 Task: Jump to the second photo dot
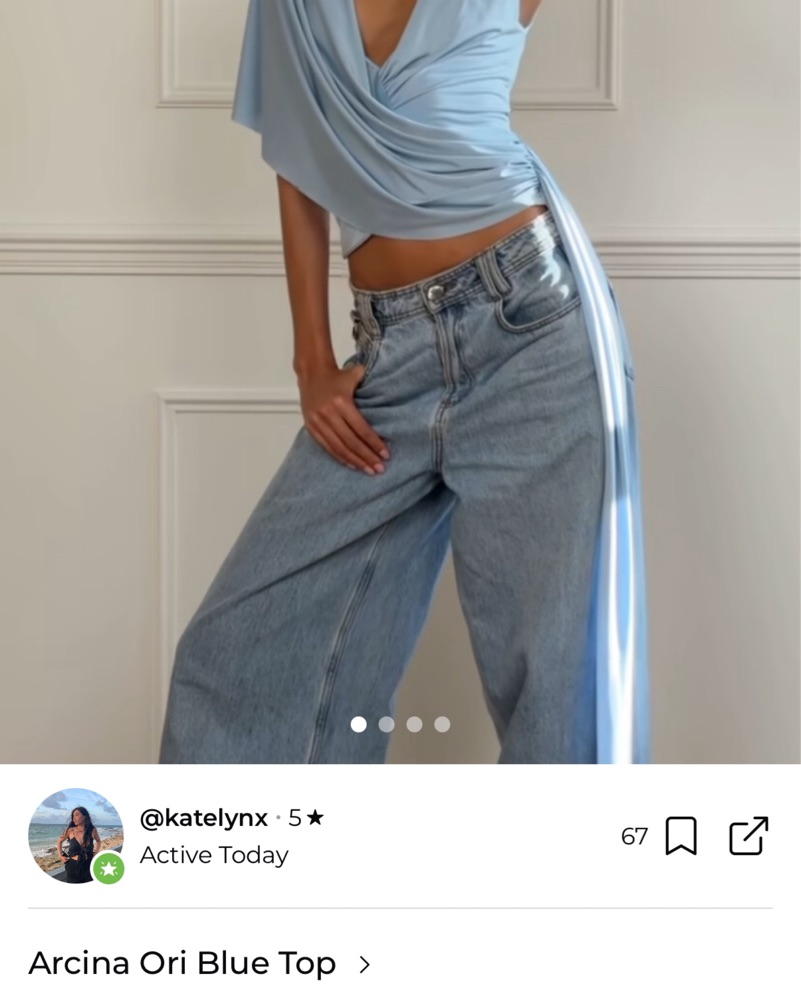[x=387, y=724]
